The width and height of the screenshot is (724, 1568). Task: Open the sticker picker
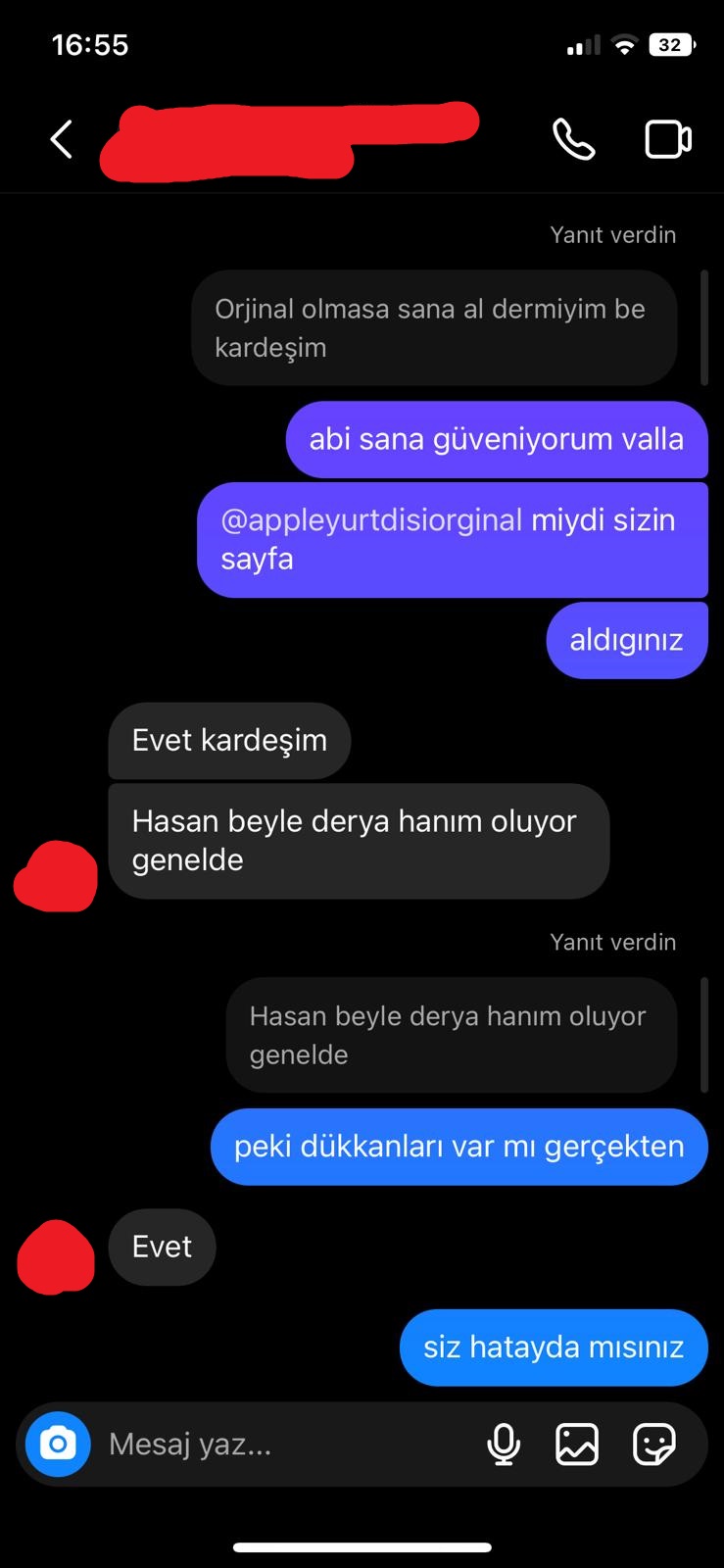(x=653, y=1444)
